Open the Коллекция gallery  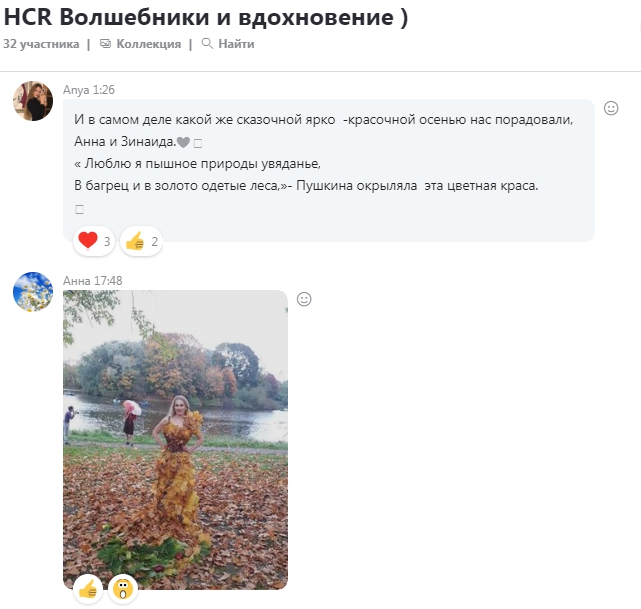pyautogui.click(x=141, y=44)
